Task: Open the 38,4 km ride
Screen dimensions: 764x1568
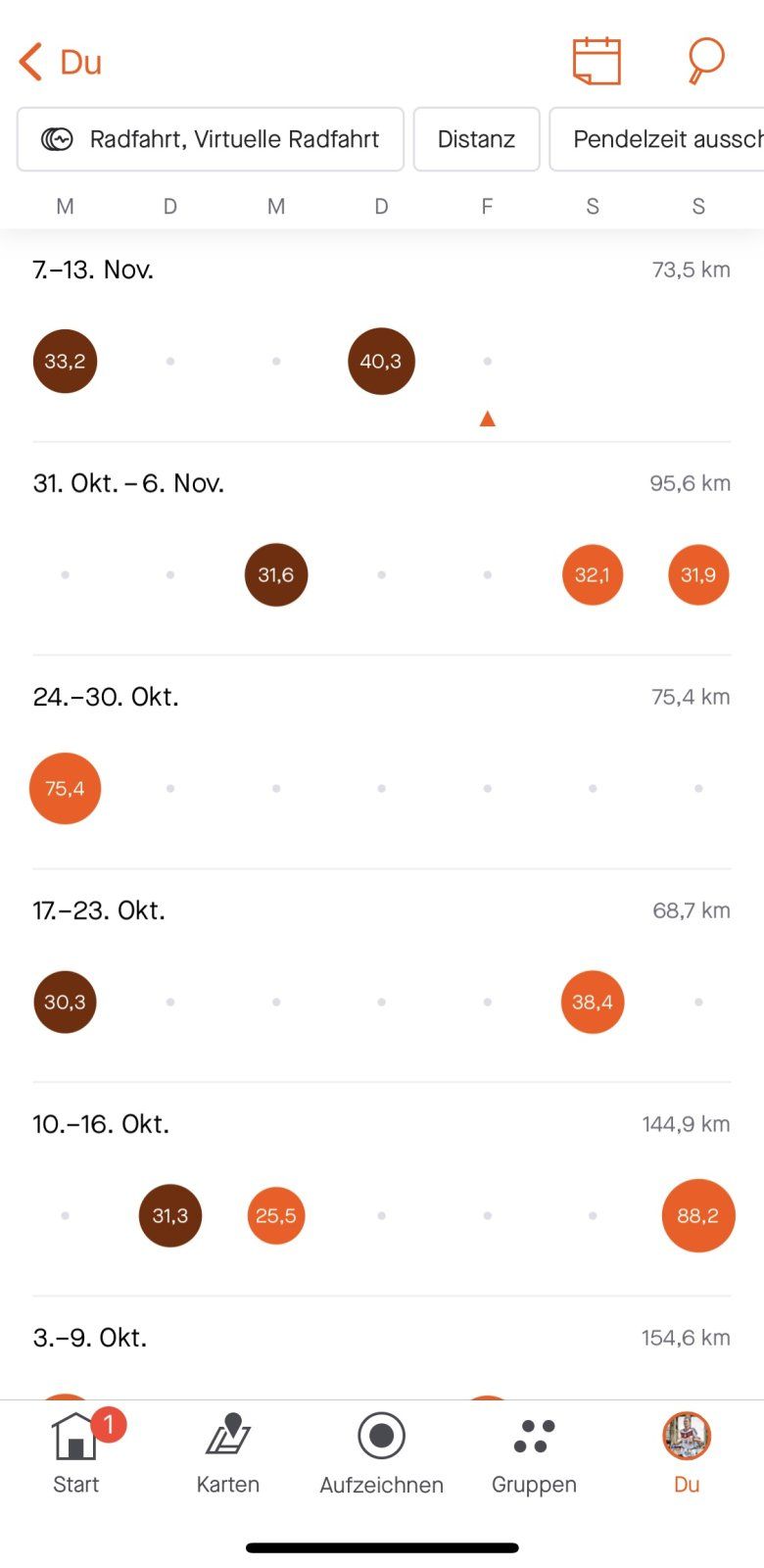Action: (x=593, y=1002)
